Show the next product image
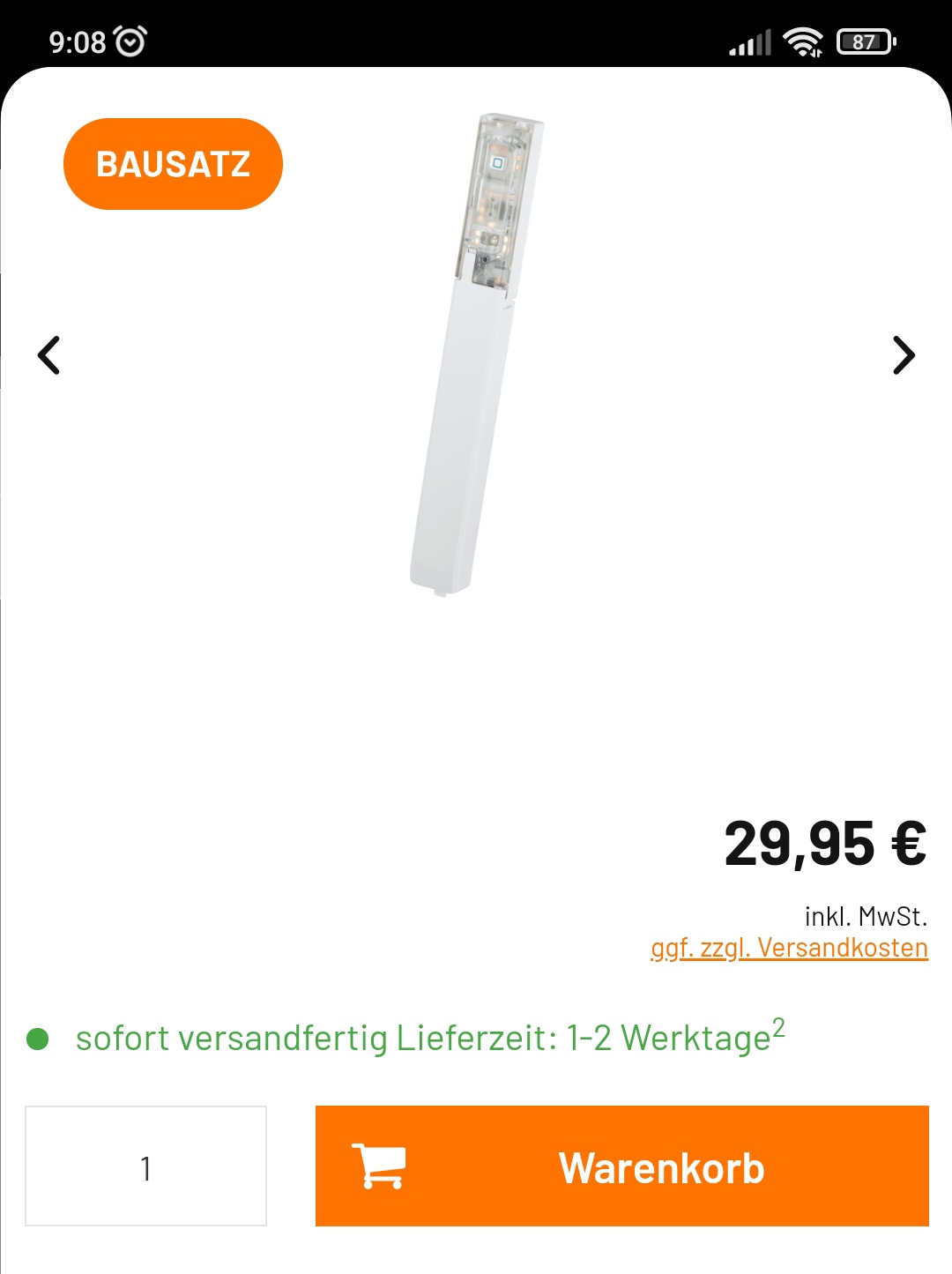 [x=904, y=355]
